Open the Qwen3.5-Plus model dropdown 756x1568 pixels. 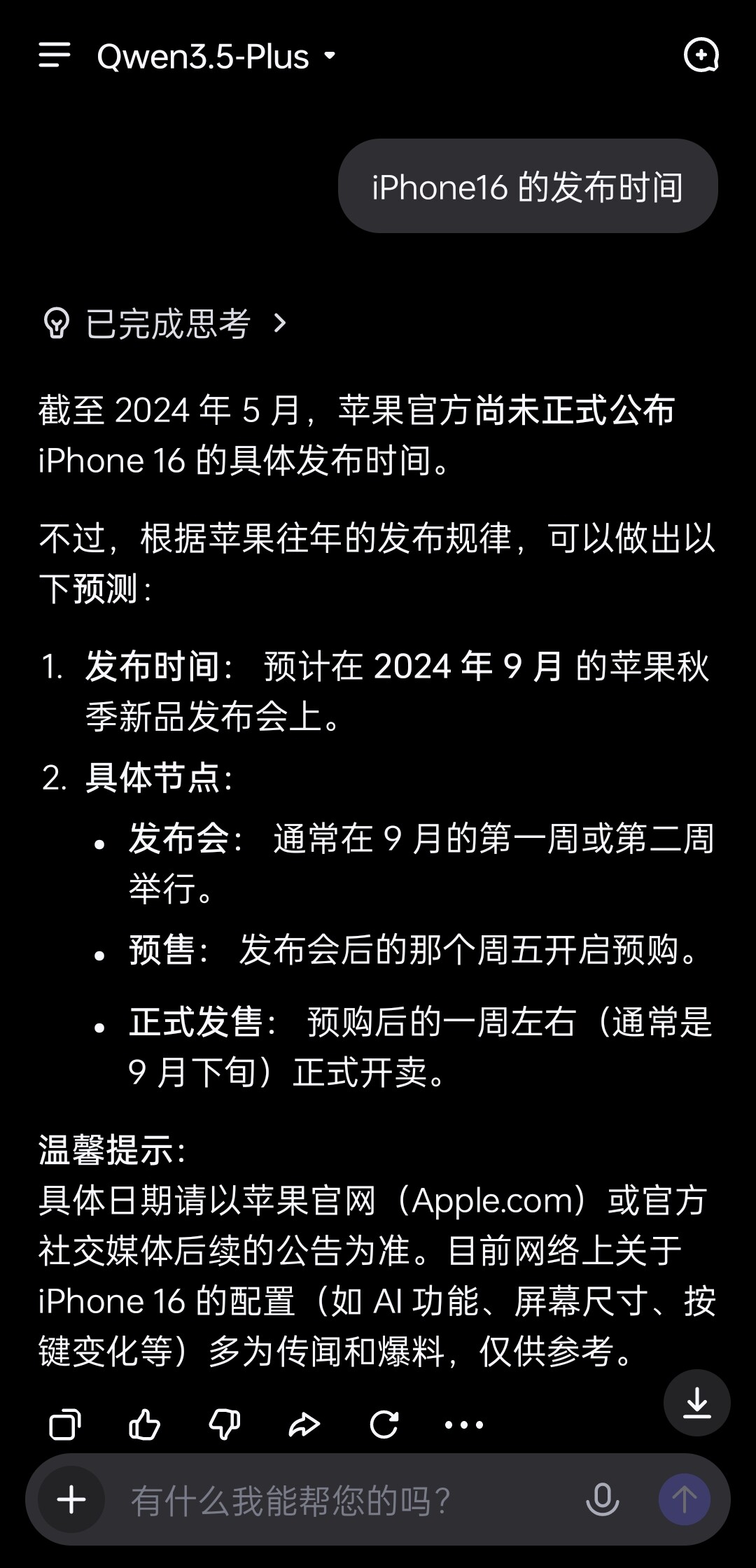[217, 56]
